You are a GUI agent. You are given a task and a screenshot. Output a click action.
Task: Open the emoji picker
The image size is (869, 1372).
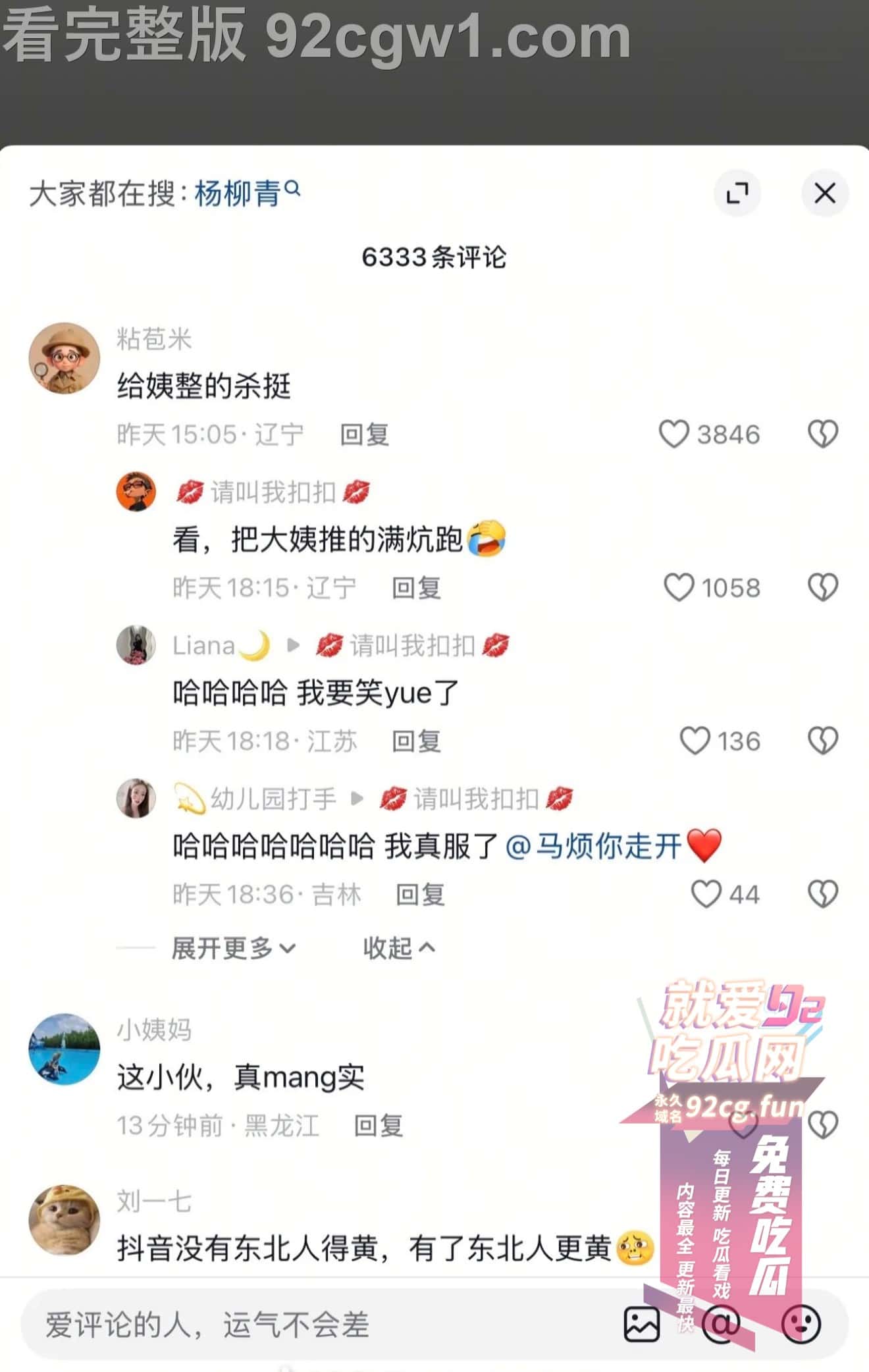[x=801, y=1325]
